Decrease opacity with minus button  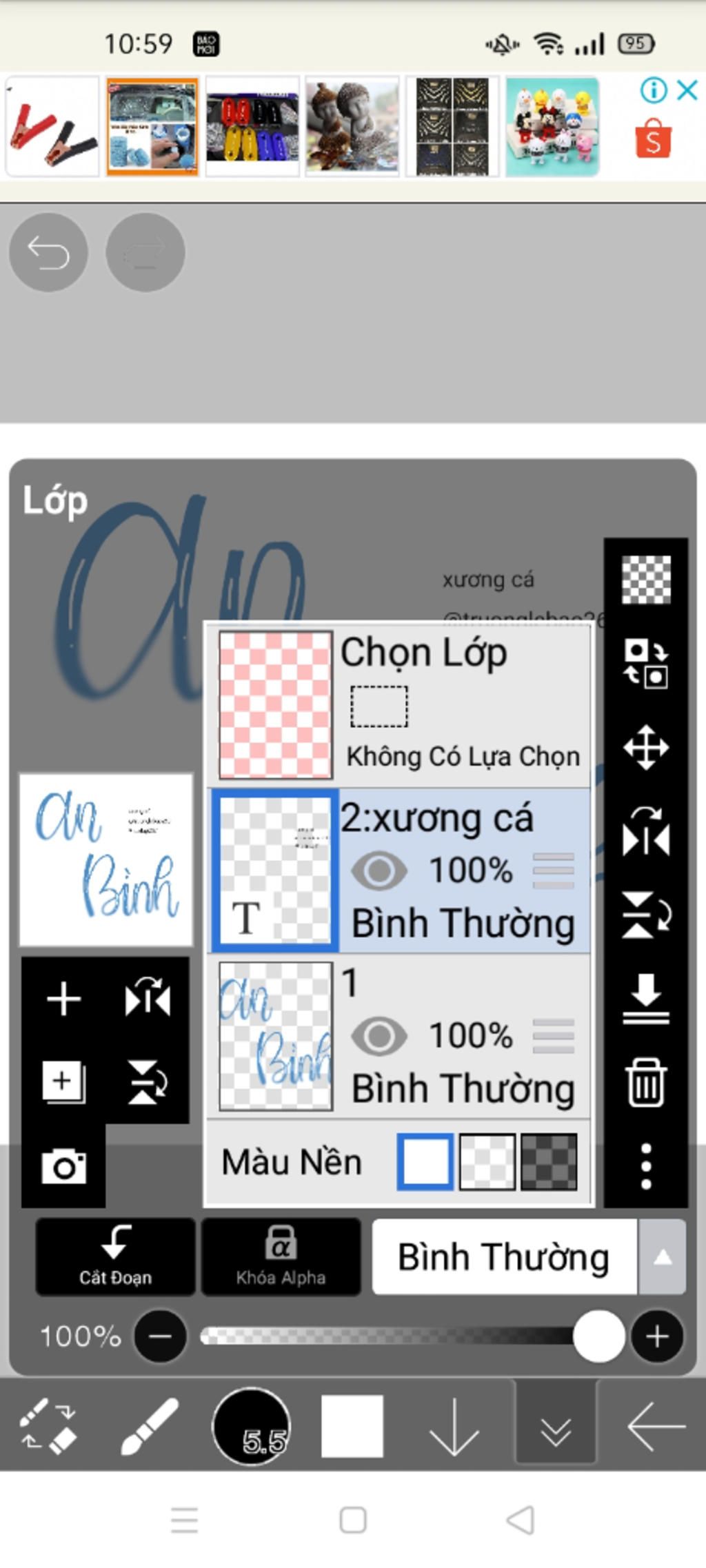pos(160,1337)
